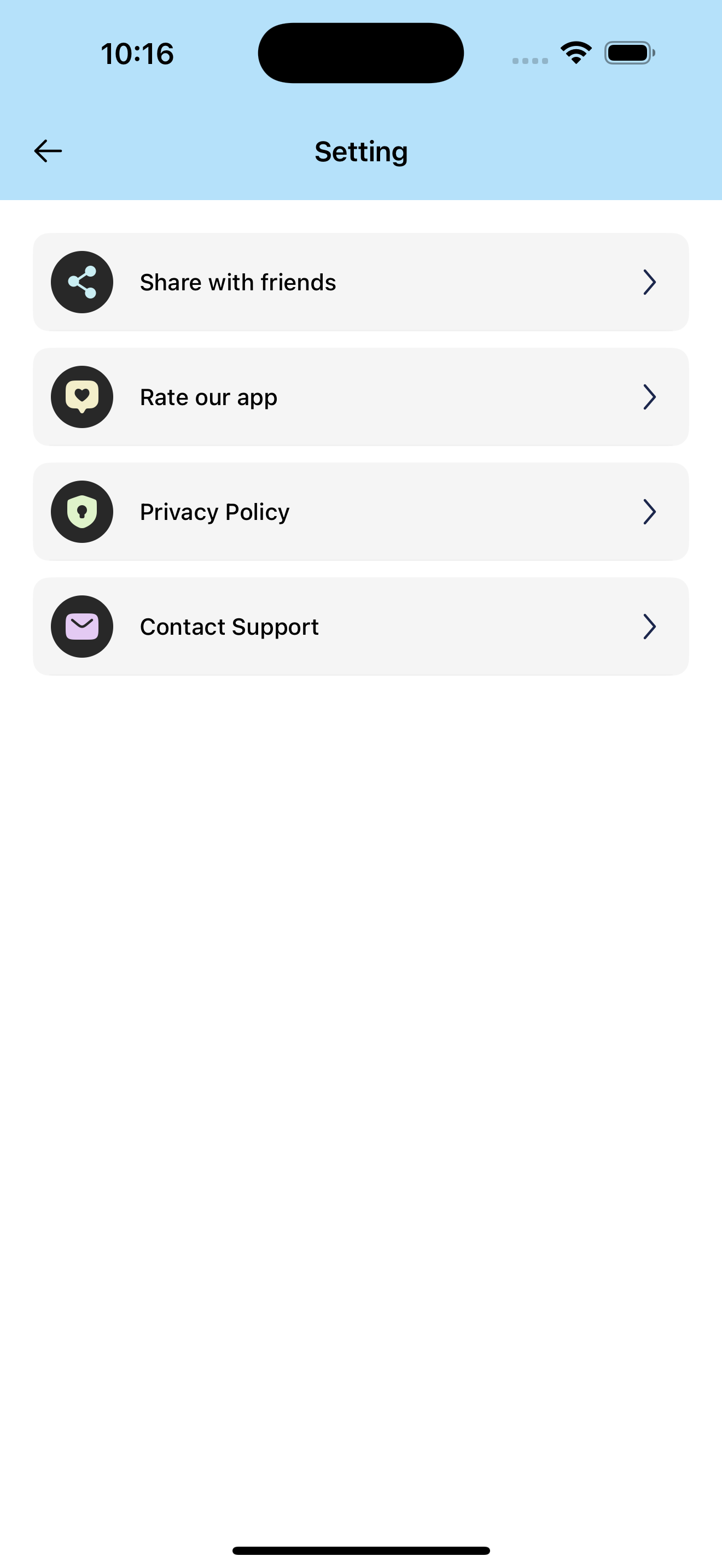This screenshot has width=722, height=1568.
Task: Open the Contact Support option
Action: pyautogui.click(x=360, y=626)
